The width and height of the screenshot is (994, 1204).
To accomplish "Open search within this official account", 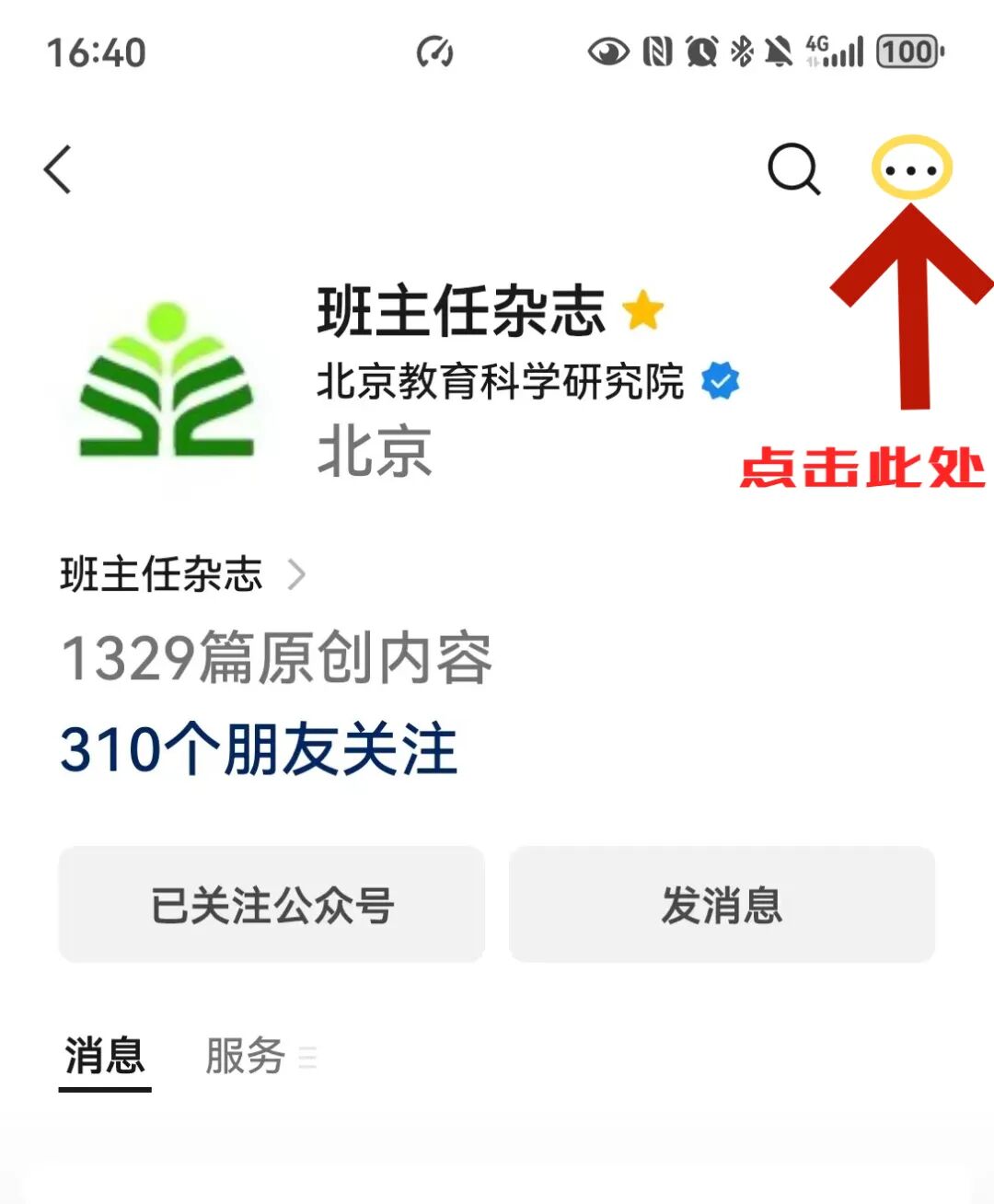I will (x=793, y=169).
